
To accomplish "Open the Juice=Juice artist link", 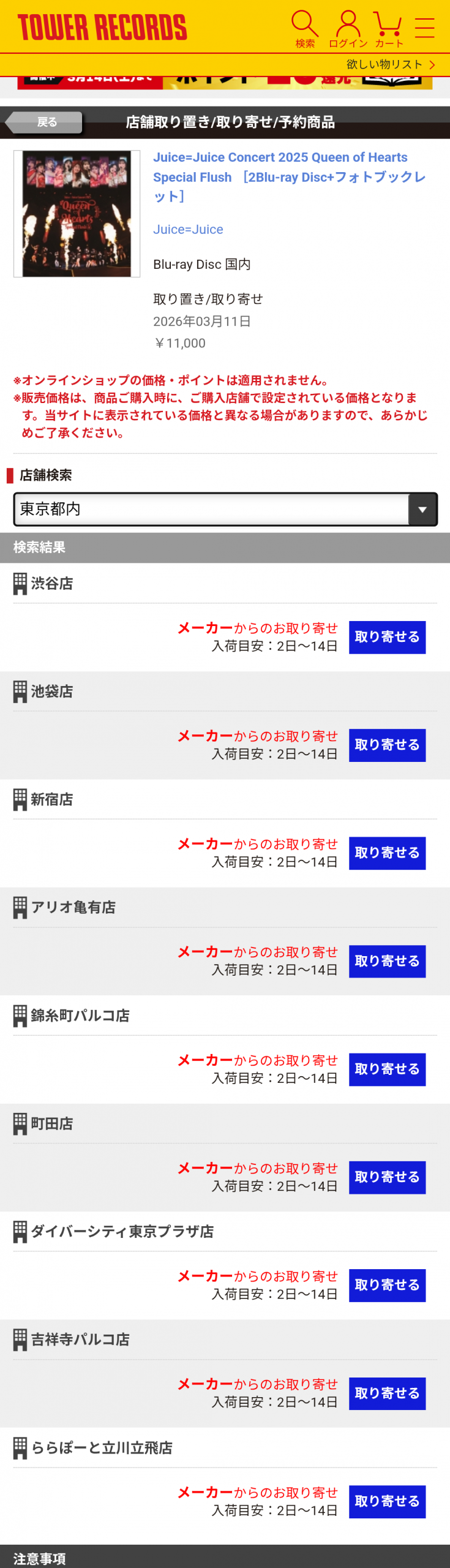I will tap(188, 229).
